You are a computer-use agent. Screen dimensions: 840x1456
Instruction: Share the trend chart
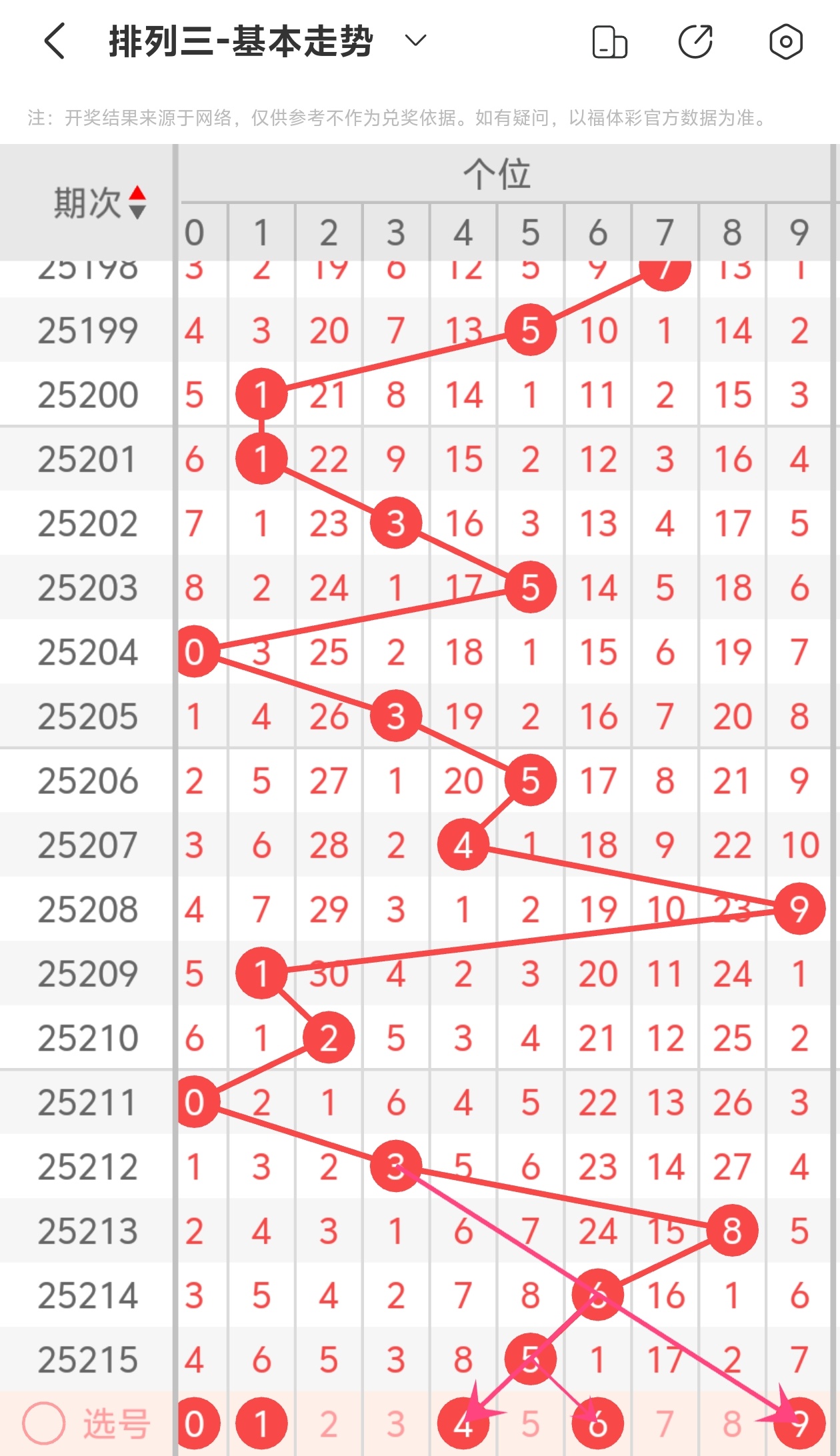coord(696,42)
